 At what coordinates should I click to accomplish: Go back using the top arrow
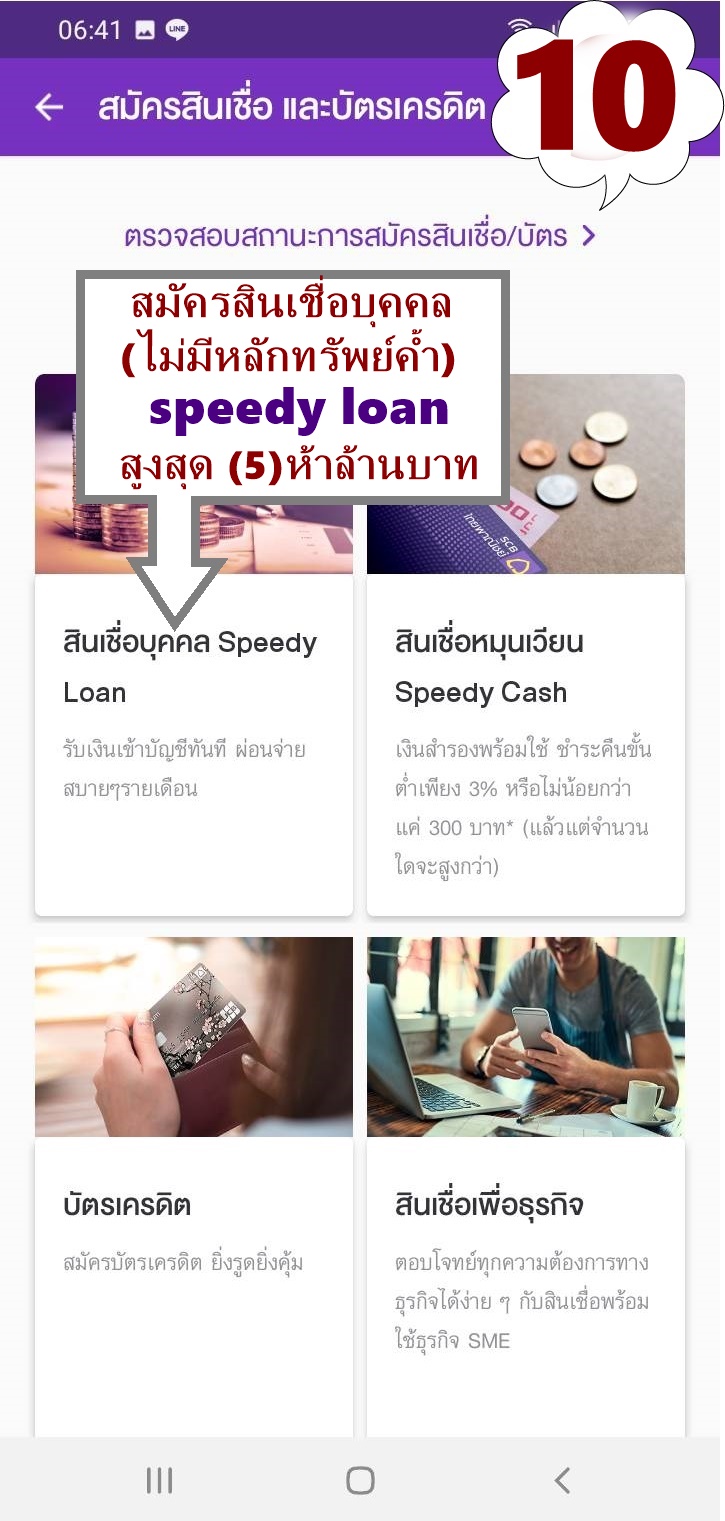pos(49,108)
